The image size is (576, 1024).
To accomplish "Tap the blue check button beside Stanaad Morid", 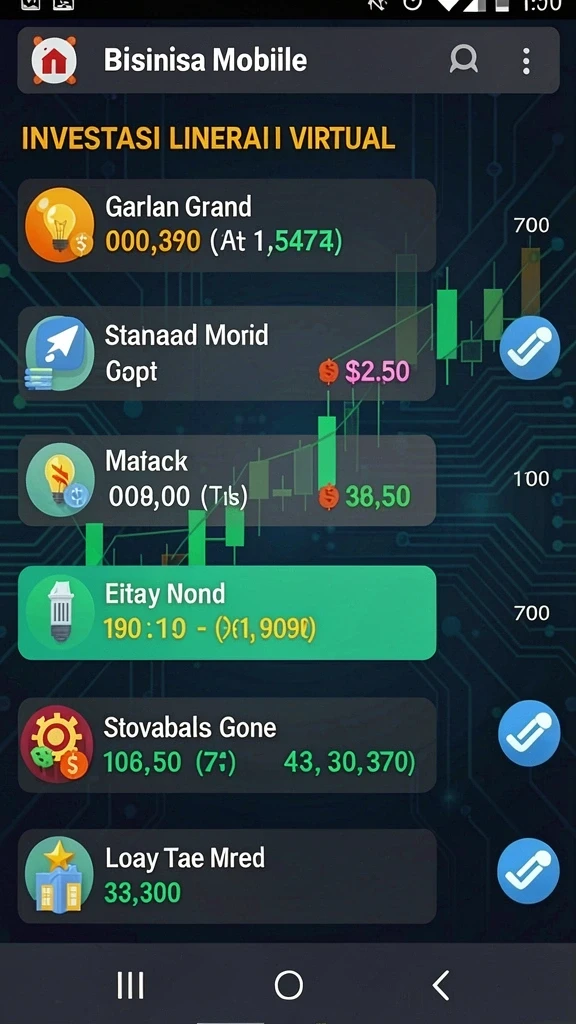I will (x=530, y=348).
